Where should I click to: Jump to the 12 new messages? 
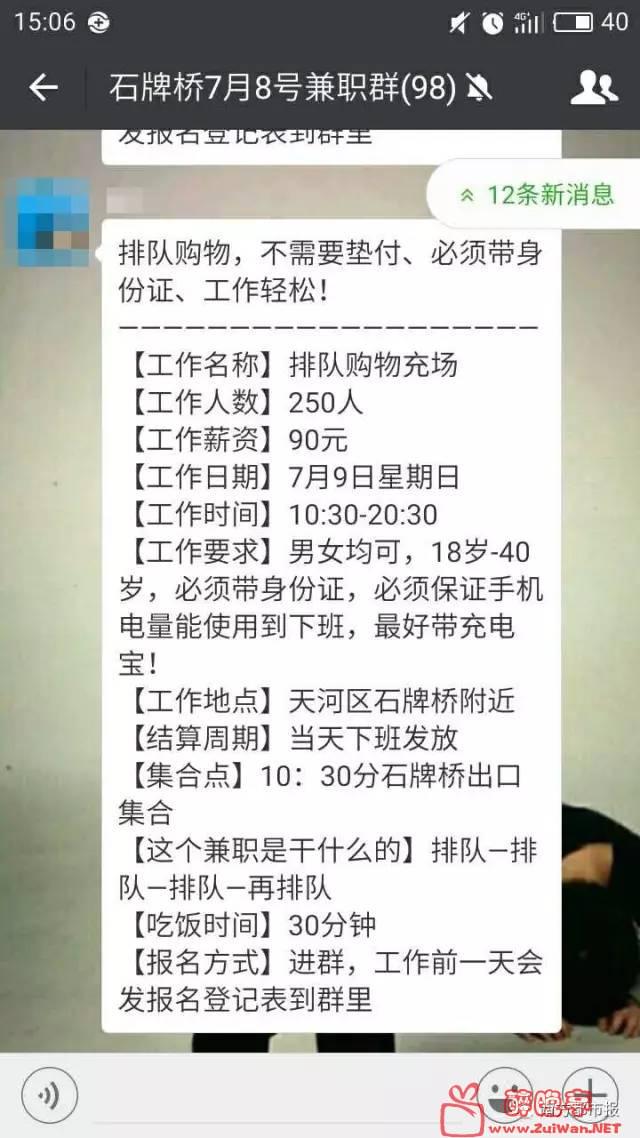(536, 194)
